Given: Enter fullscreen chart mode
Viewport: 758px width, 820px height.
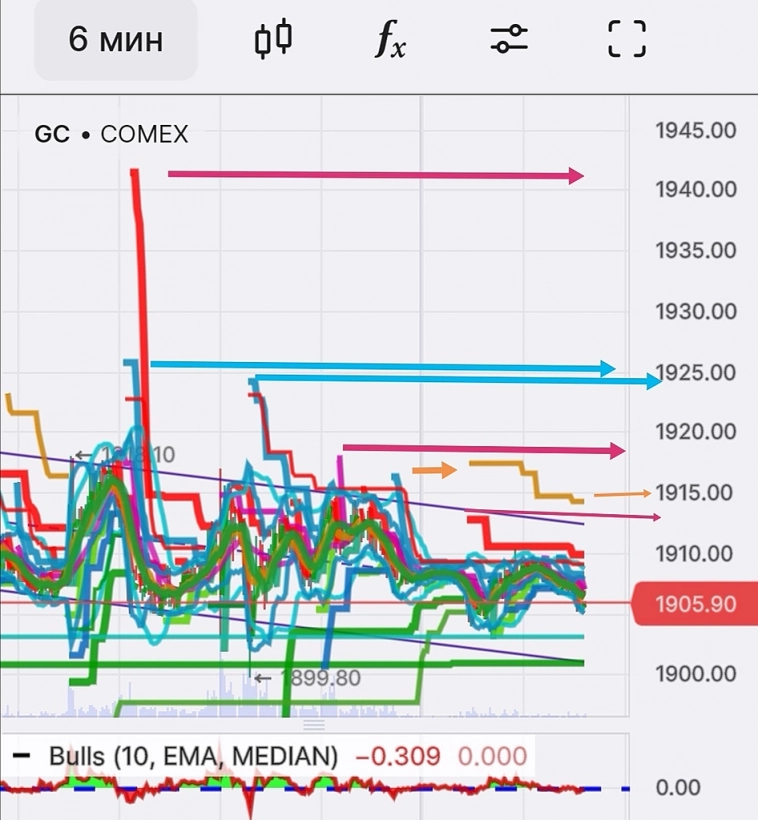Looking at the screenshot, I should coord(627,40).
